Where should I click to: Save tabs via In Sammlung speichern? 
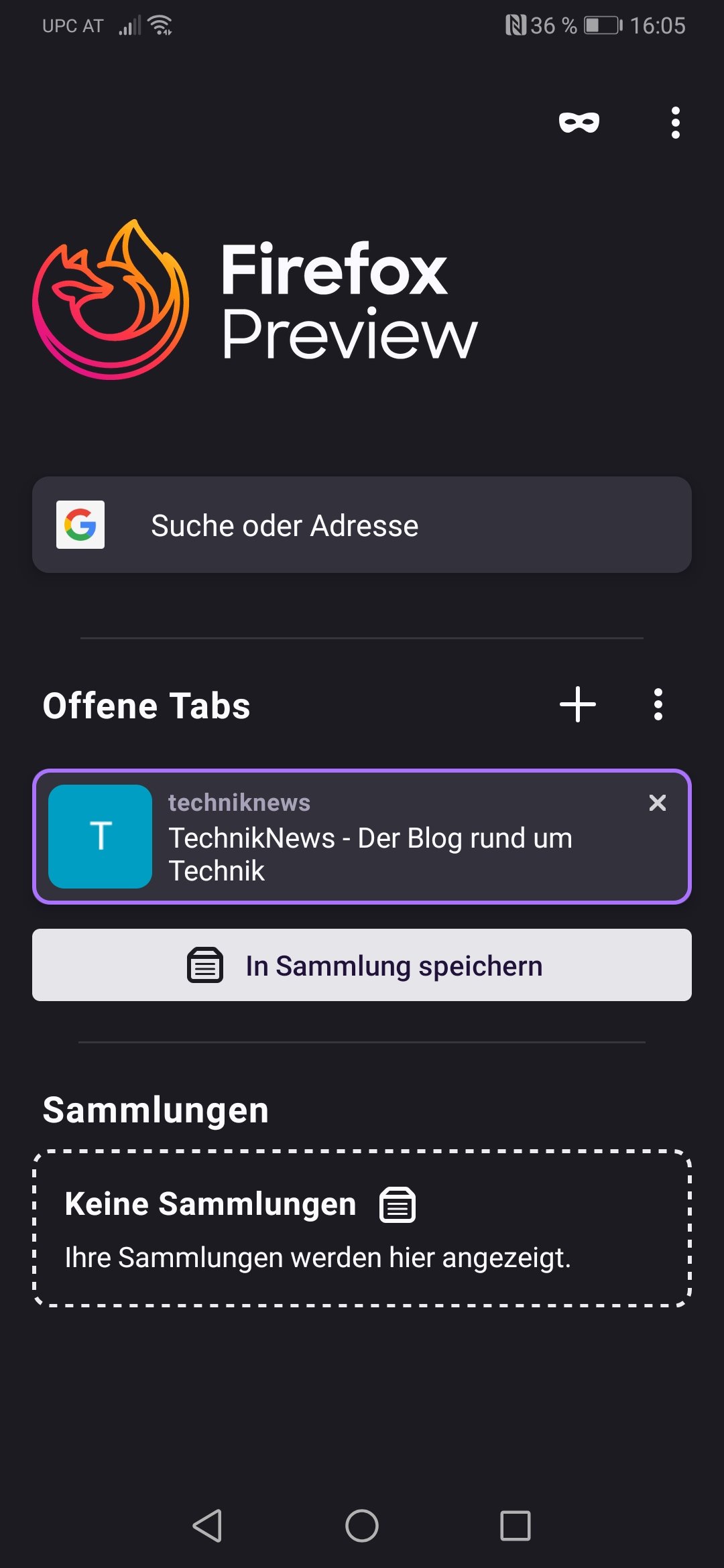pyautogui.click(x=362, y=965)
